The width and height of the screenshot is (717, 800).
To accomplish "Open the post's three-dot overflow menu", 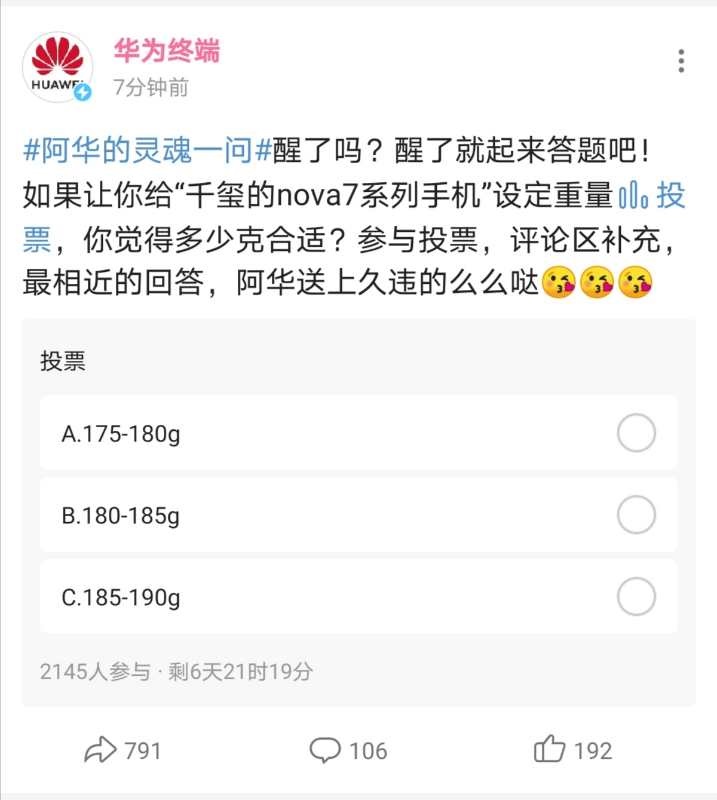I will pos(681,61).
